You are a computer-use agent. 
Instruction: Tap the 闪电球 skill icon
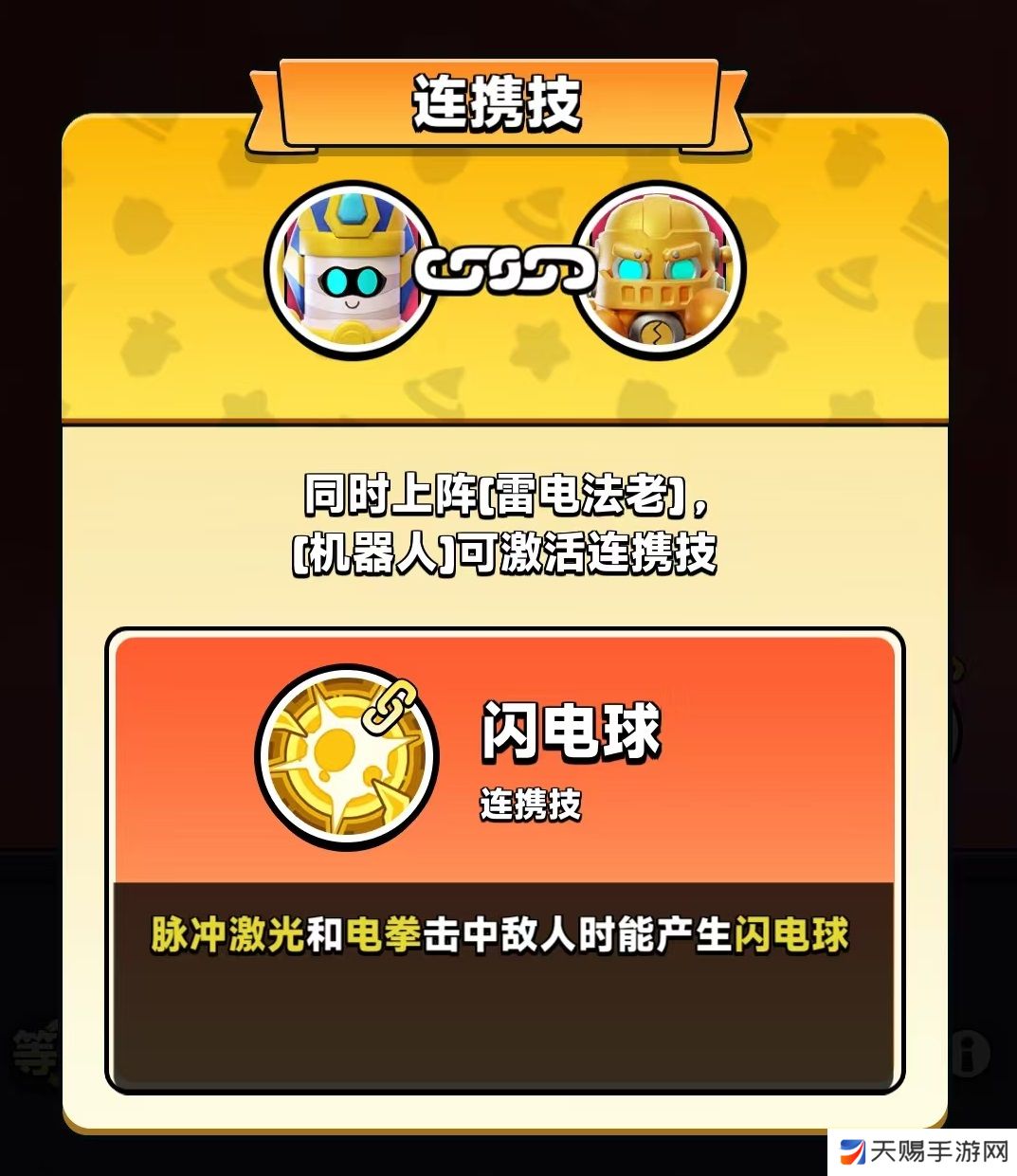pyautogui.click(x=347, y=757)
